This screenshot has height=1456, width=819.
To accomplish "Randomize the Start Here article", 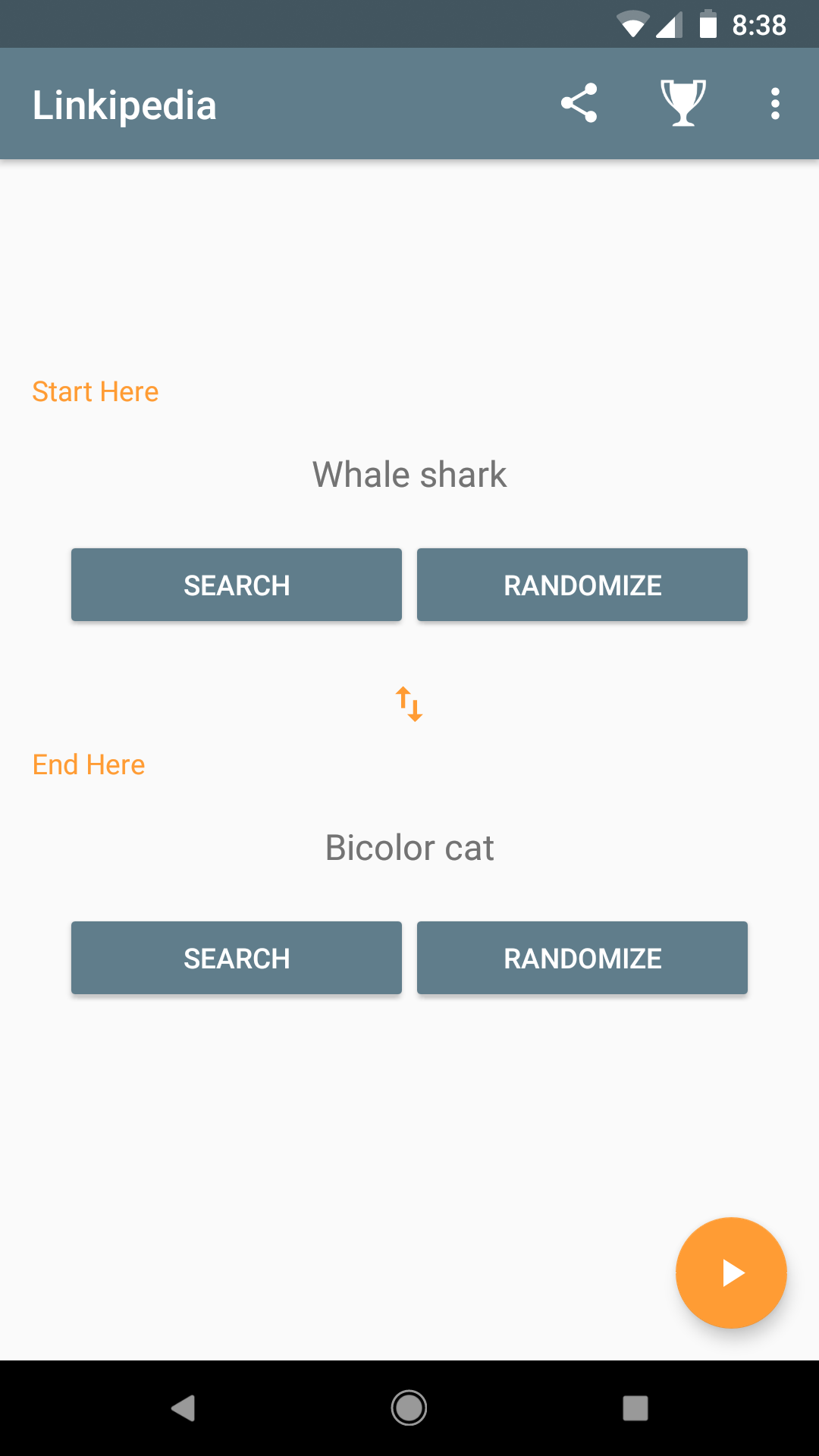I will point(582,585).
